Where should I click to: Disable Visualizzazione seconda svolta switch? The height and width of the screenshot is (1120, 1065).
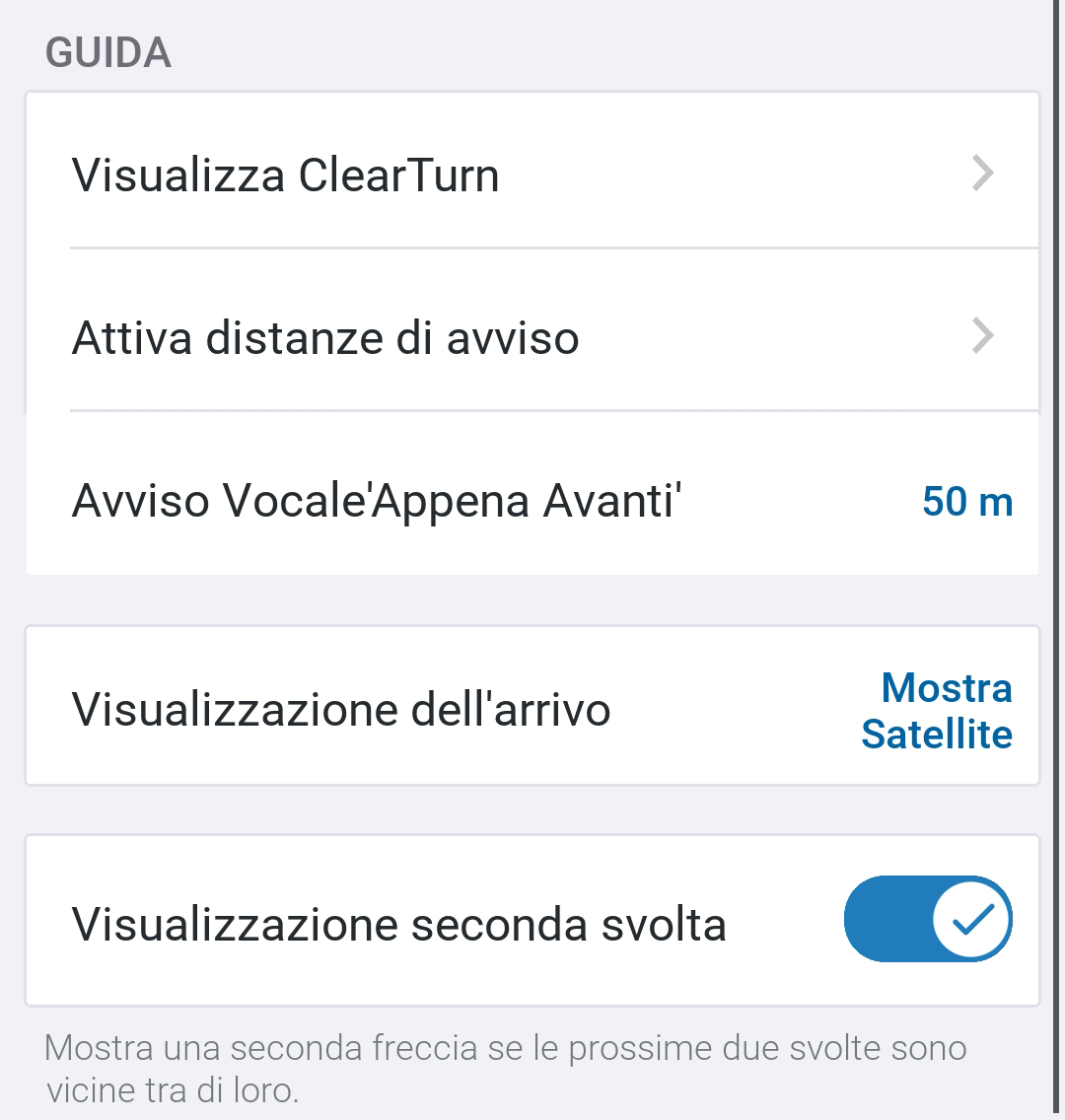click(x=927, y=919)
